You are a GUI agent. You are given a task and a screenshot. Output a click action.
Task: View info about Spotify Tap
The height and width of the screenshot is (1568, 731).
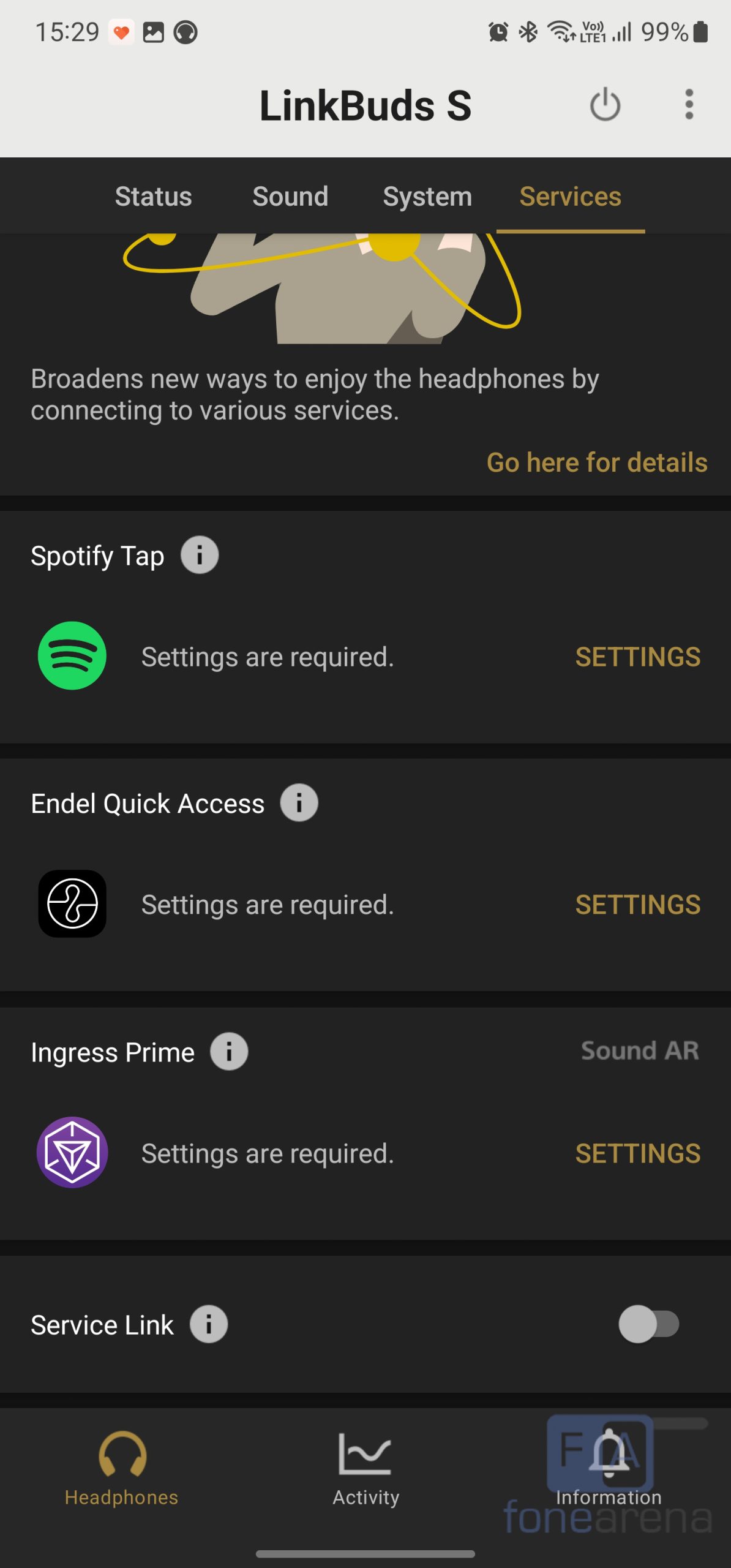click(200, 556)
